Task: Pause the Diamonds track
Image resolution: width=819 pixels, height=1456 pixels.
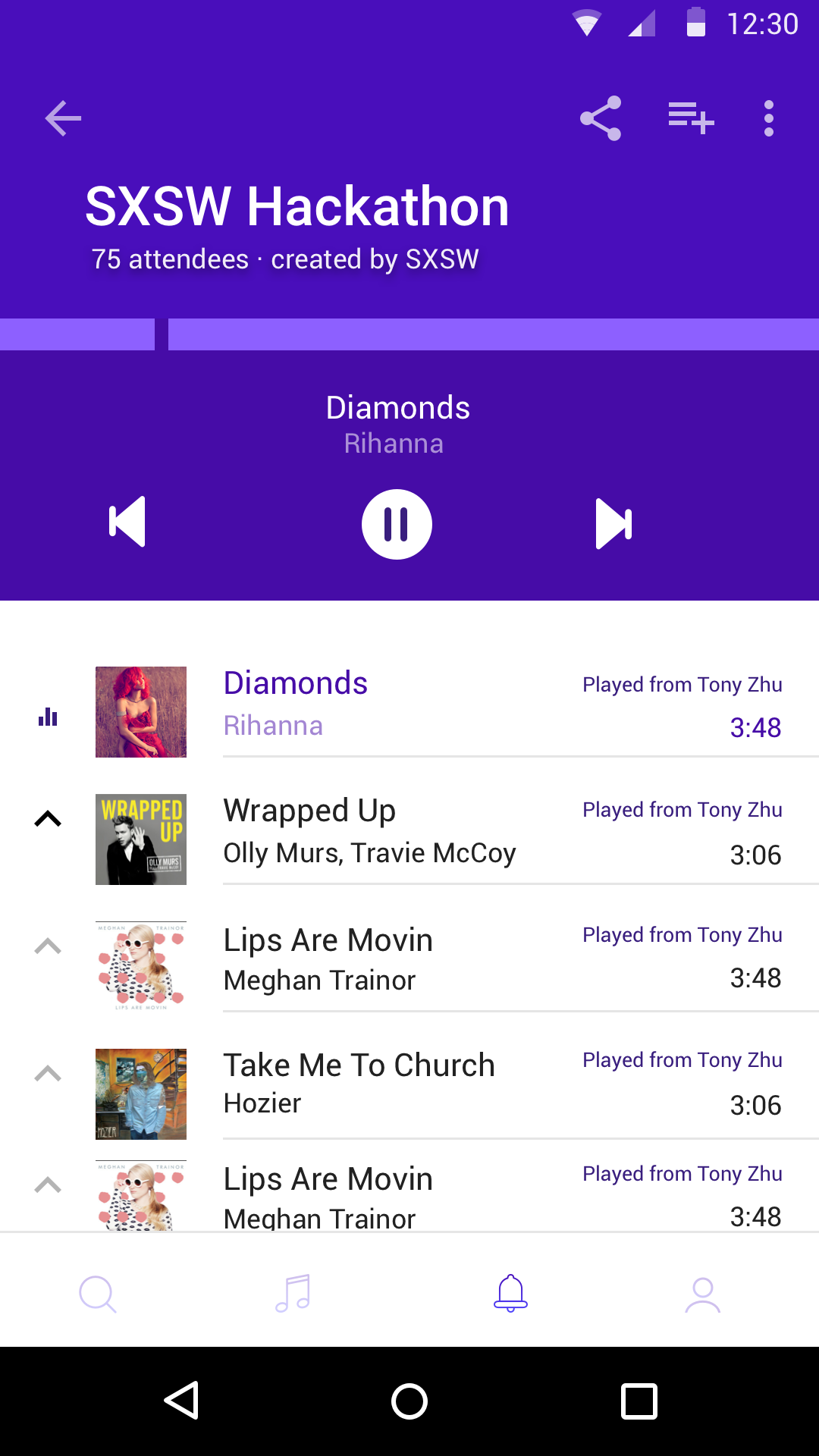Action: (x=397, y=524)
